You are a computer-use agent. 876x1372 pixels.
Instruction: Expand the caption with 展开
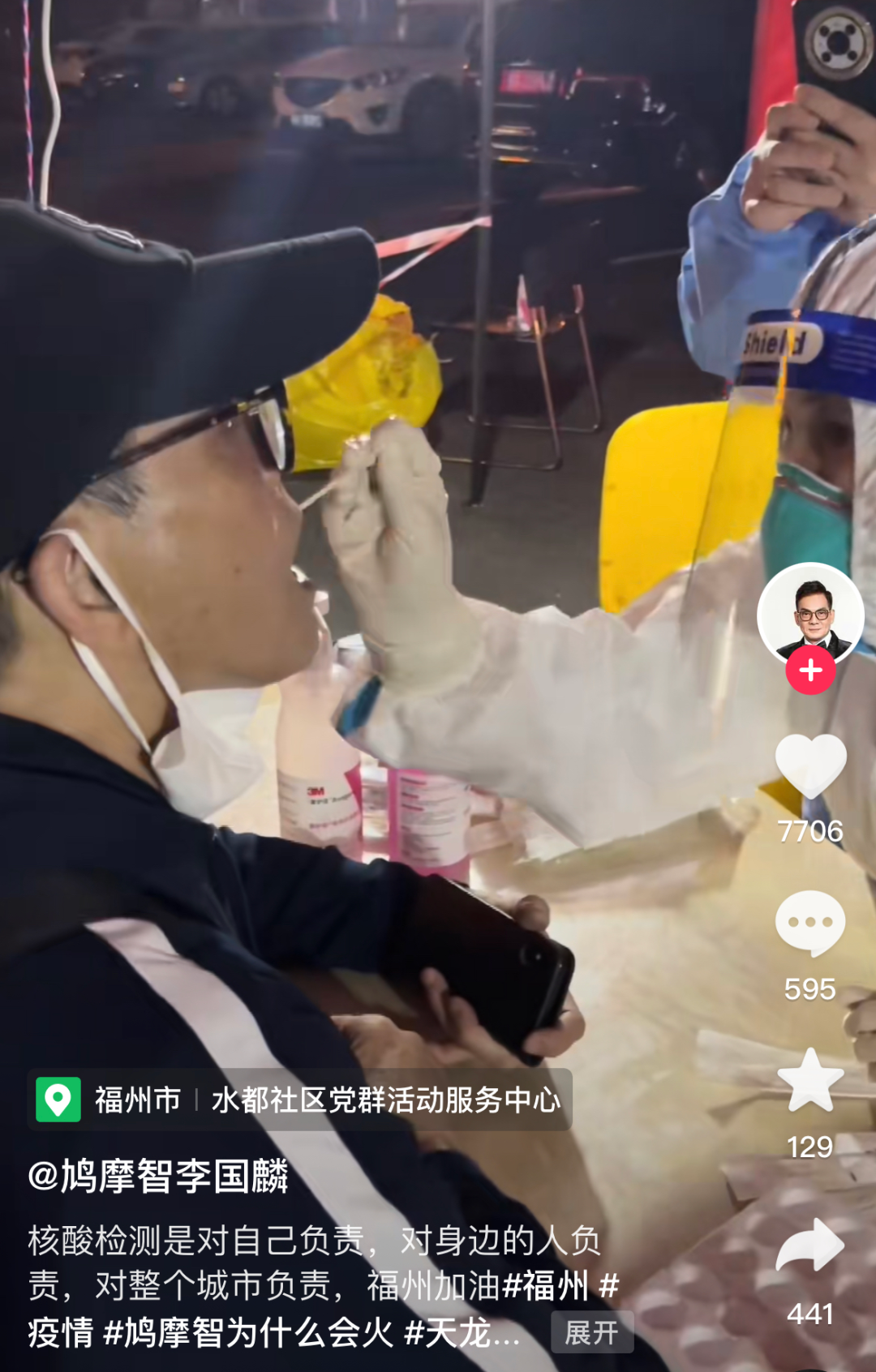click(x=592, y=1332)
